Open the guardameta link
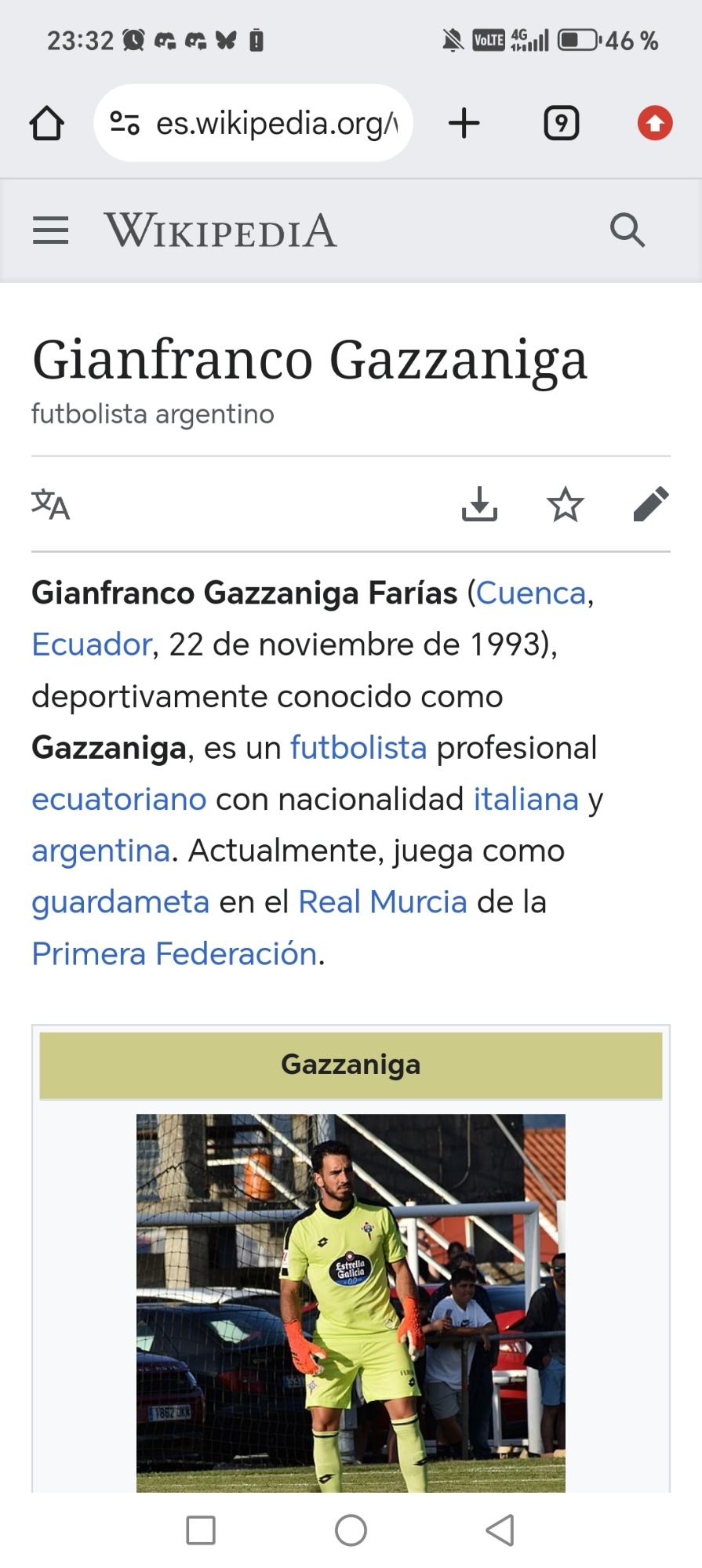 [x=121, y=902]
